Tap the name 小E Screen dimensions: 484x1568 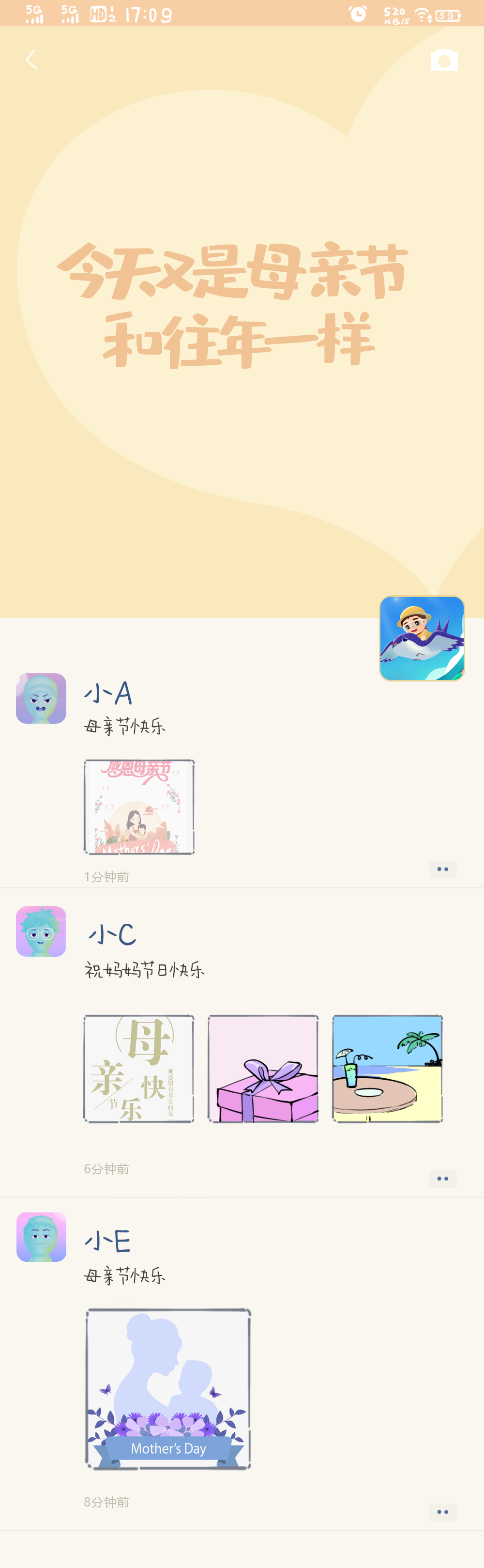click(107, 1241)
